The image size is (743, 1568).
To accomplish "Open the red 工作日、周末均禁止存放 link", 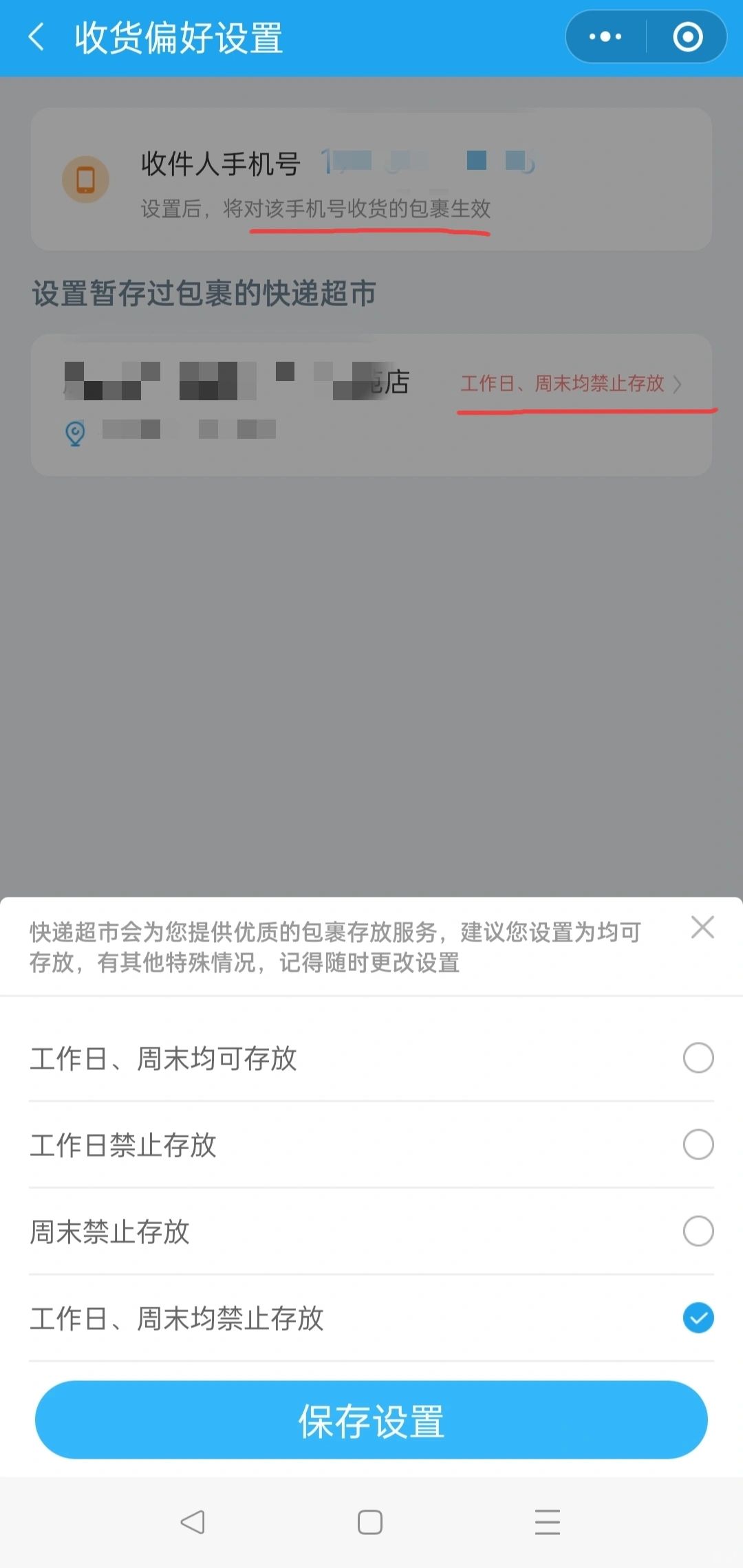I will point(563,386).
